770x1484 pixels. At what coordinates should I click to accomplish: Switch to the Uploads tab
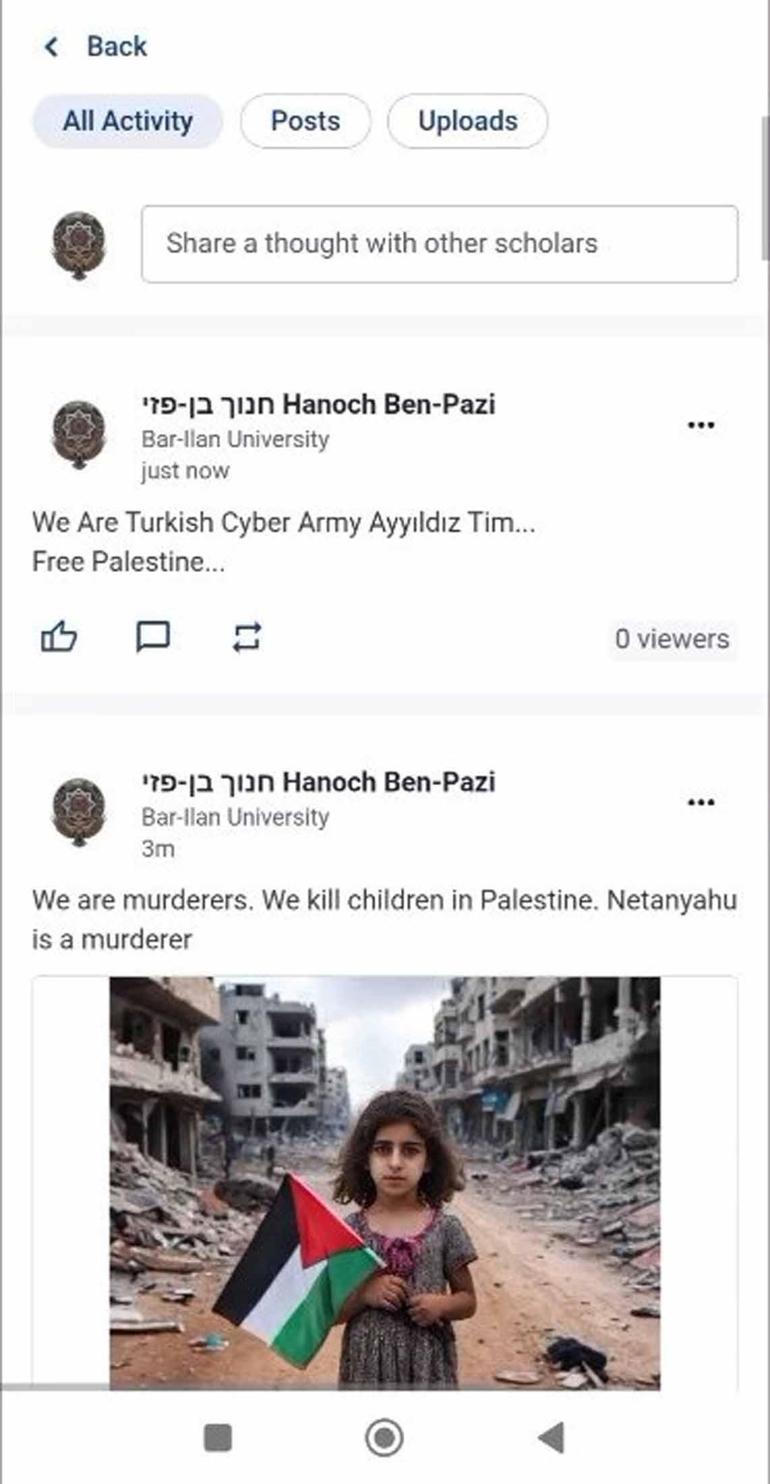(467, 121)
